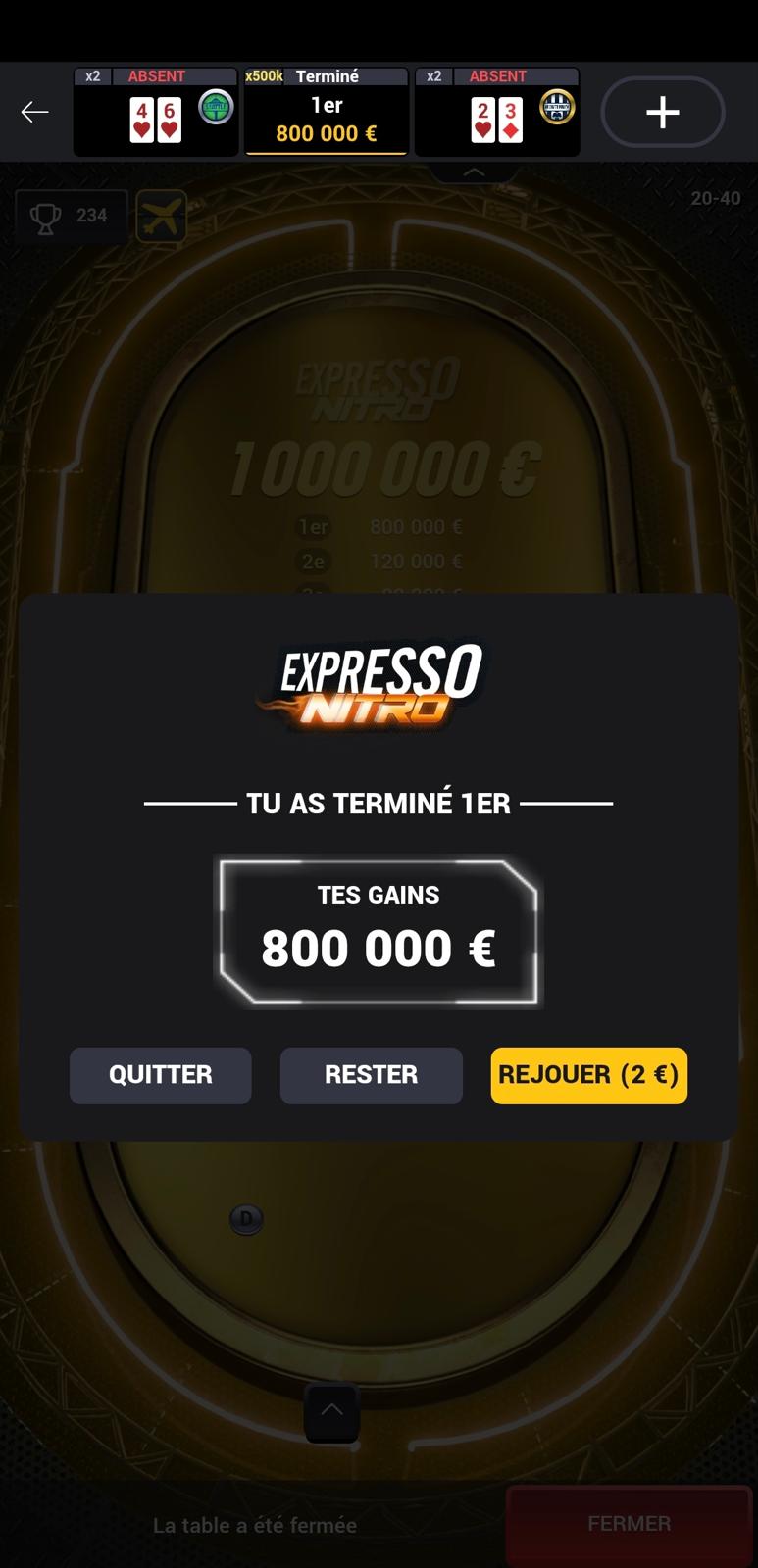
Task: Switch to the table tab showing 4 and 6 of hearts
Action: pos(156,112)
